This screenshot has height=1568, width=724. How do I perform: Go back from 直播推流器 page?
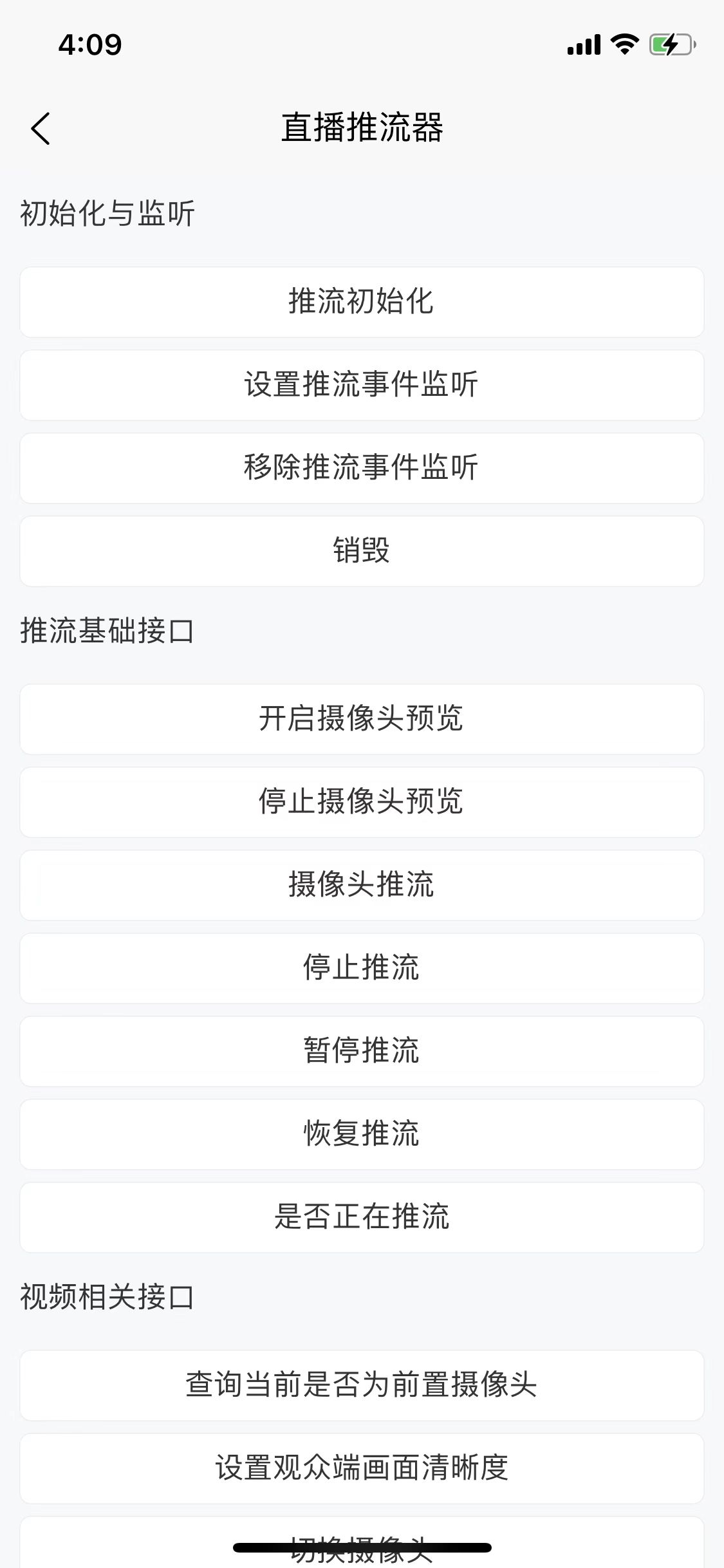click(x=41, y=128)
